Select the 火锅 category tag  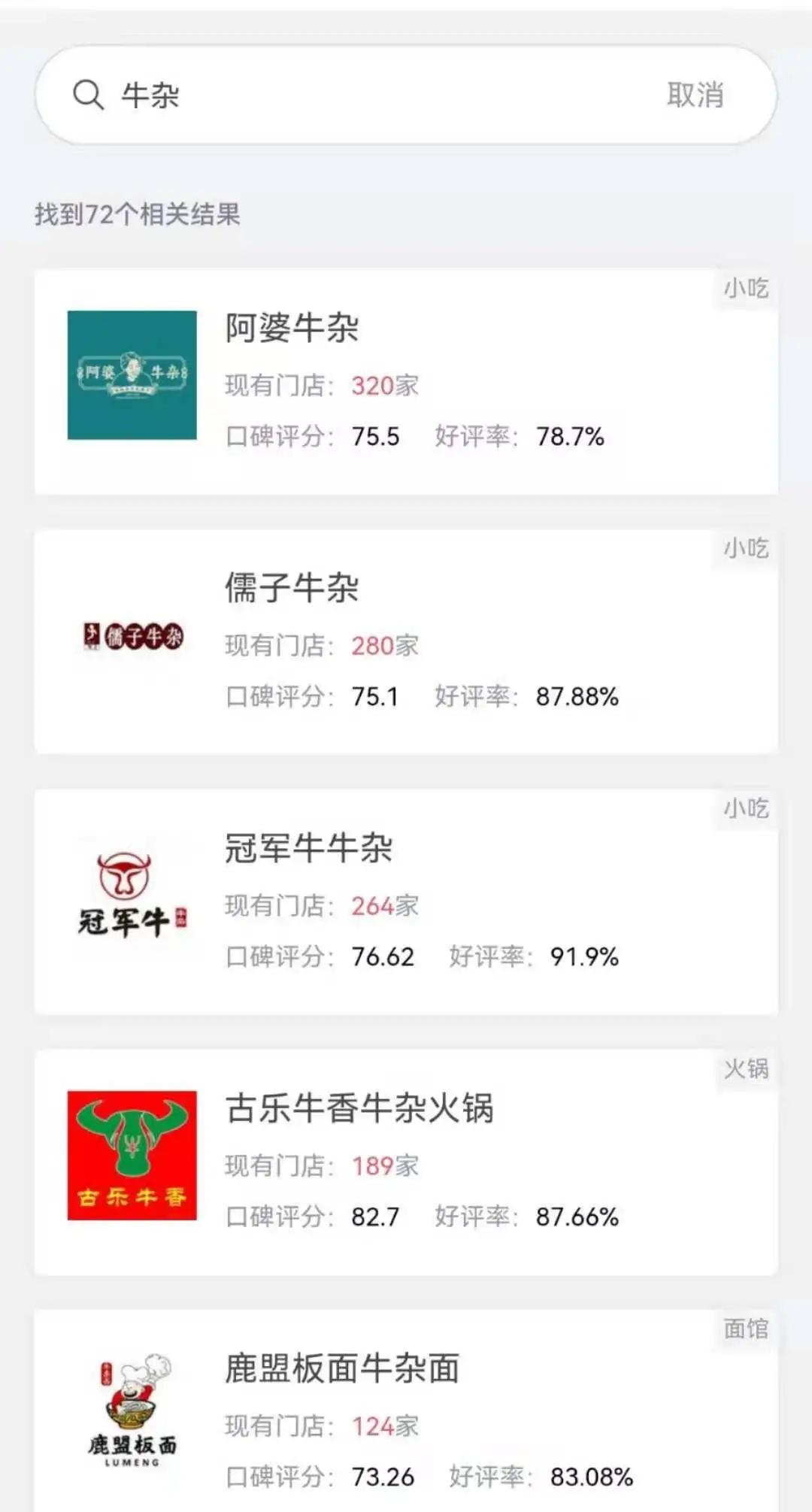point(746,1068)
